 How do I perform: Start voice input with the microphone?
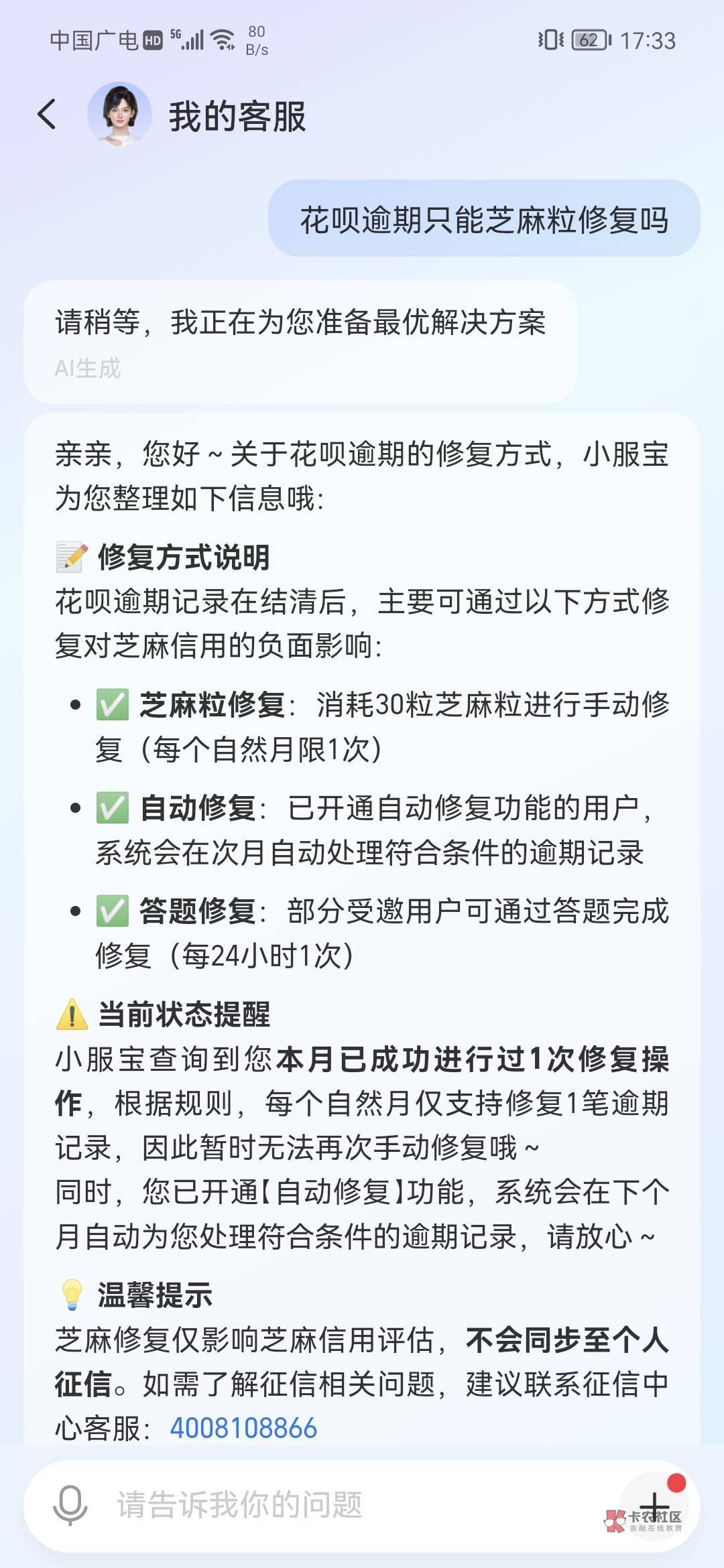pos(70,1506)
